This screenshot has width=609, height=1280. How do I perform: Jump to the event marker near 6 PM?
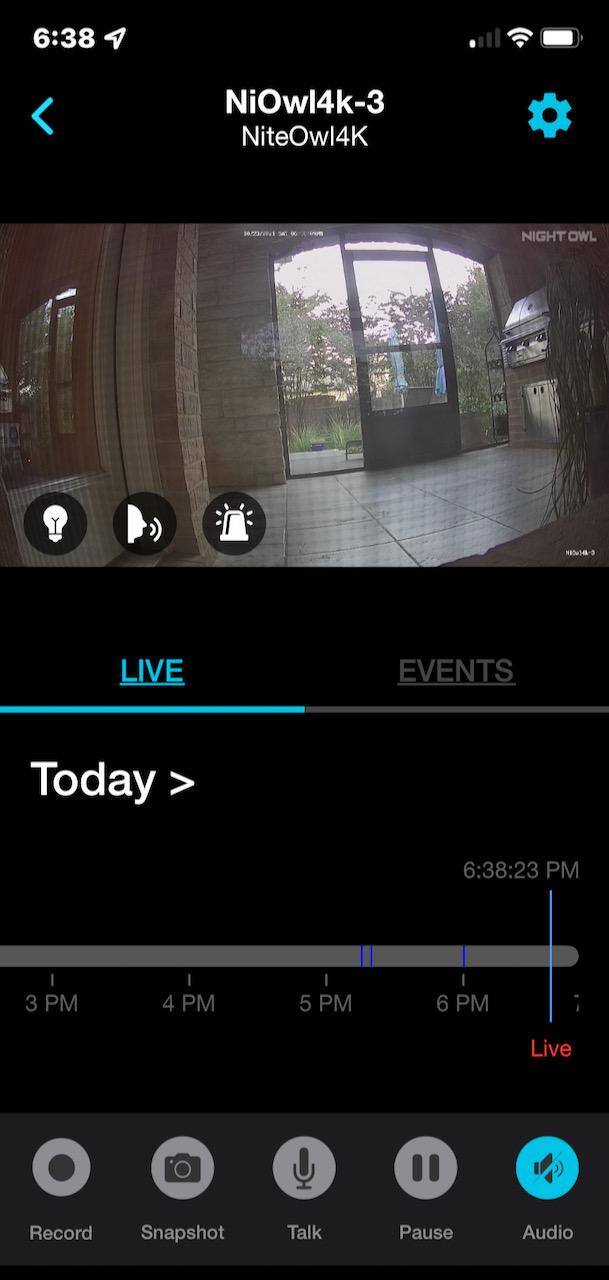(463, 956)
